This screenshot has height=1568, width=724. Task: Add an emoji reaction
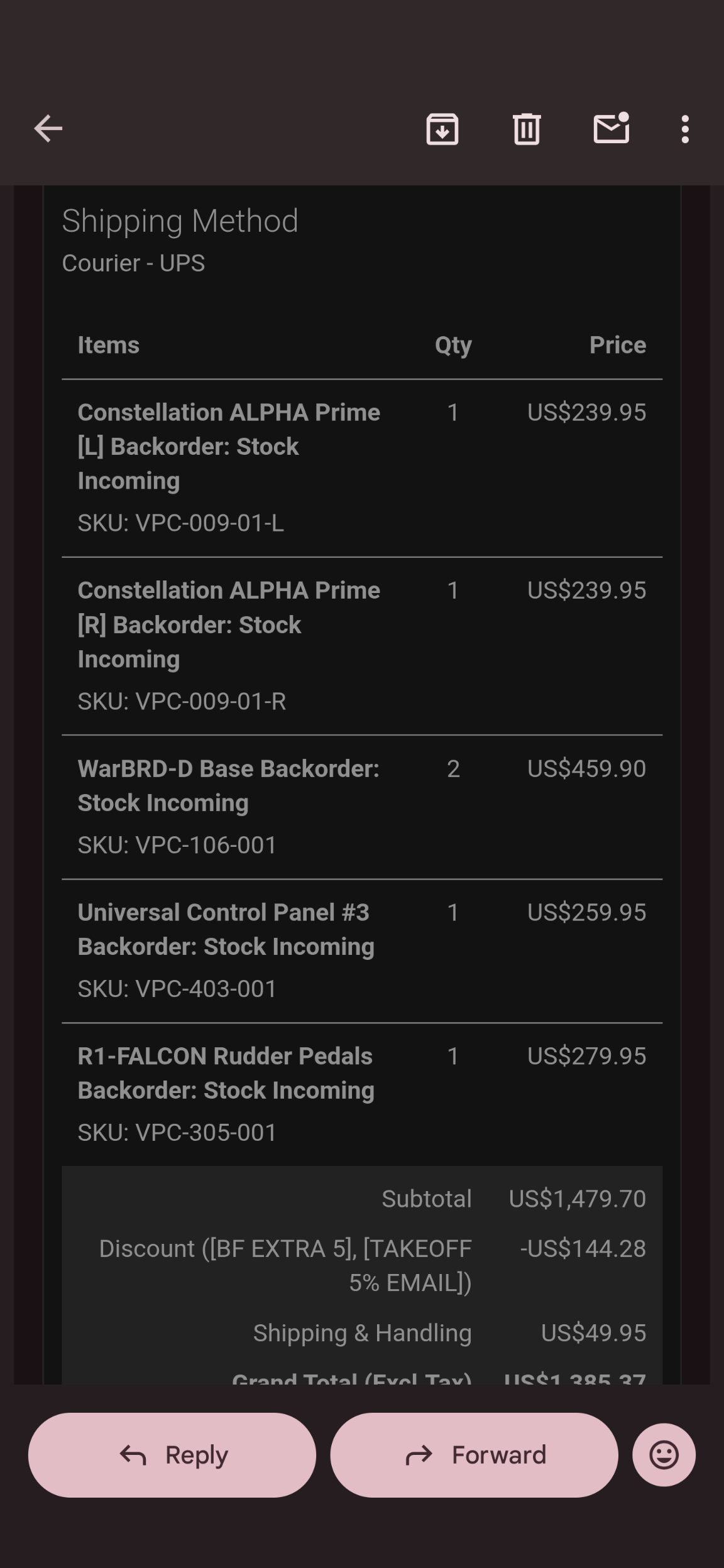pyautogui.click(x=664, y=1455)
